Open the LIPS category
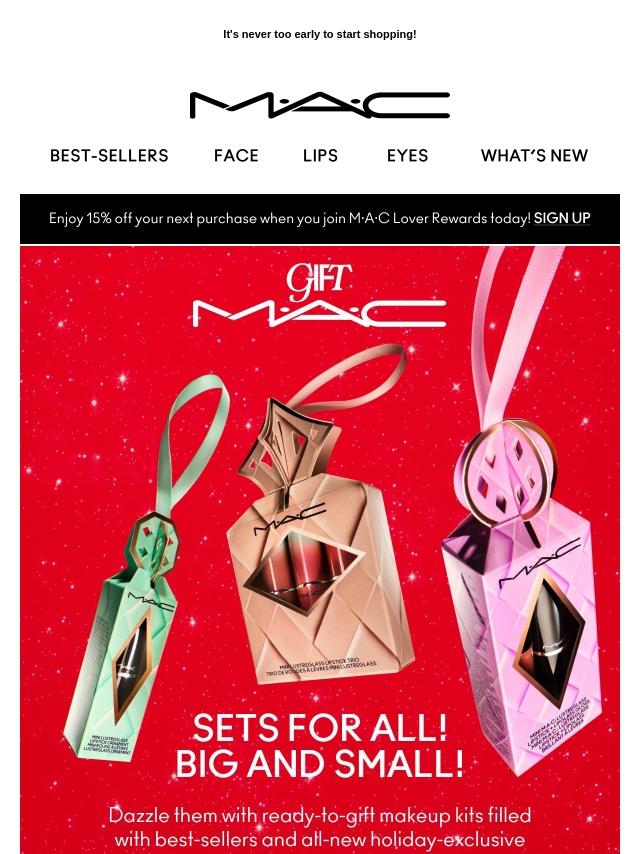The height and width of the screenshot is (854, 640). click(x=320, y=156)
